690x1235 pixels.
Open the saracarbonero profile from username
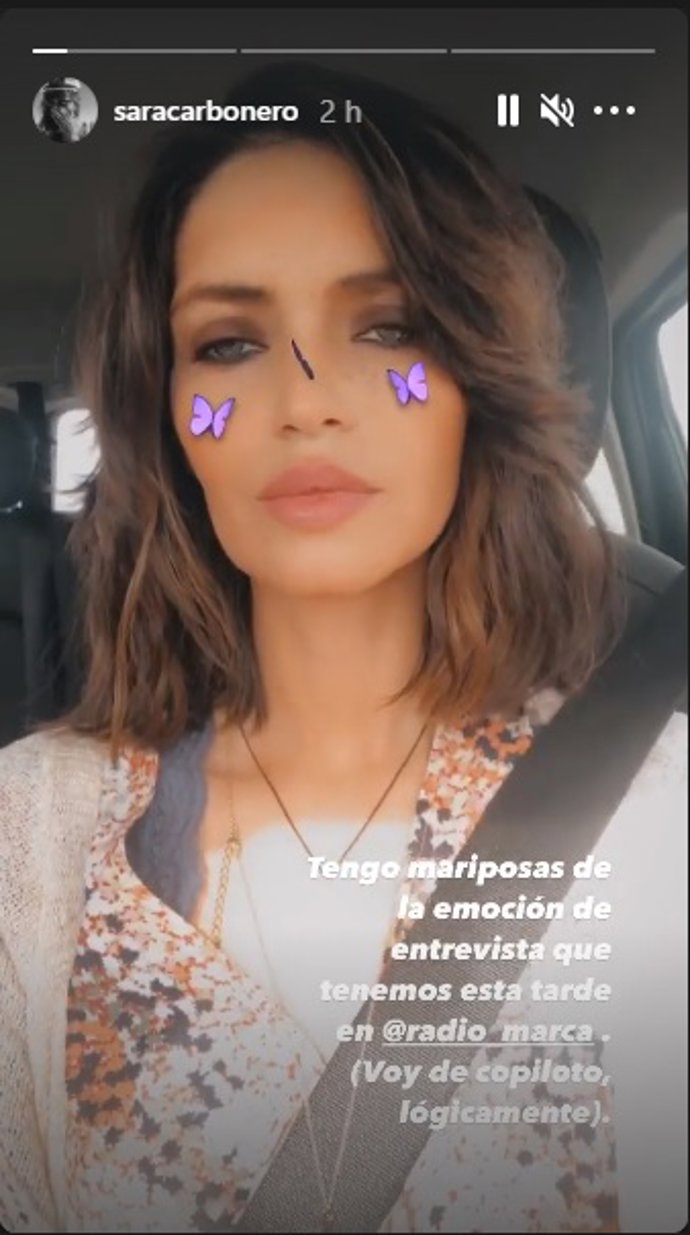pyautogui.click(x=205, y=111)
